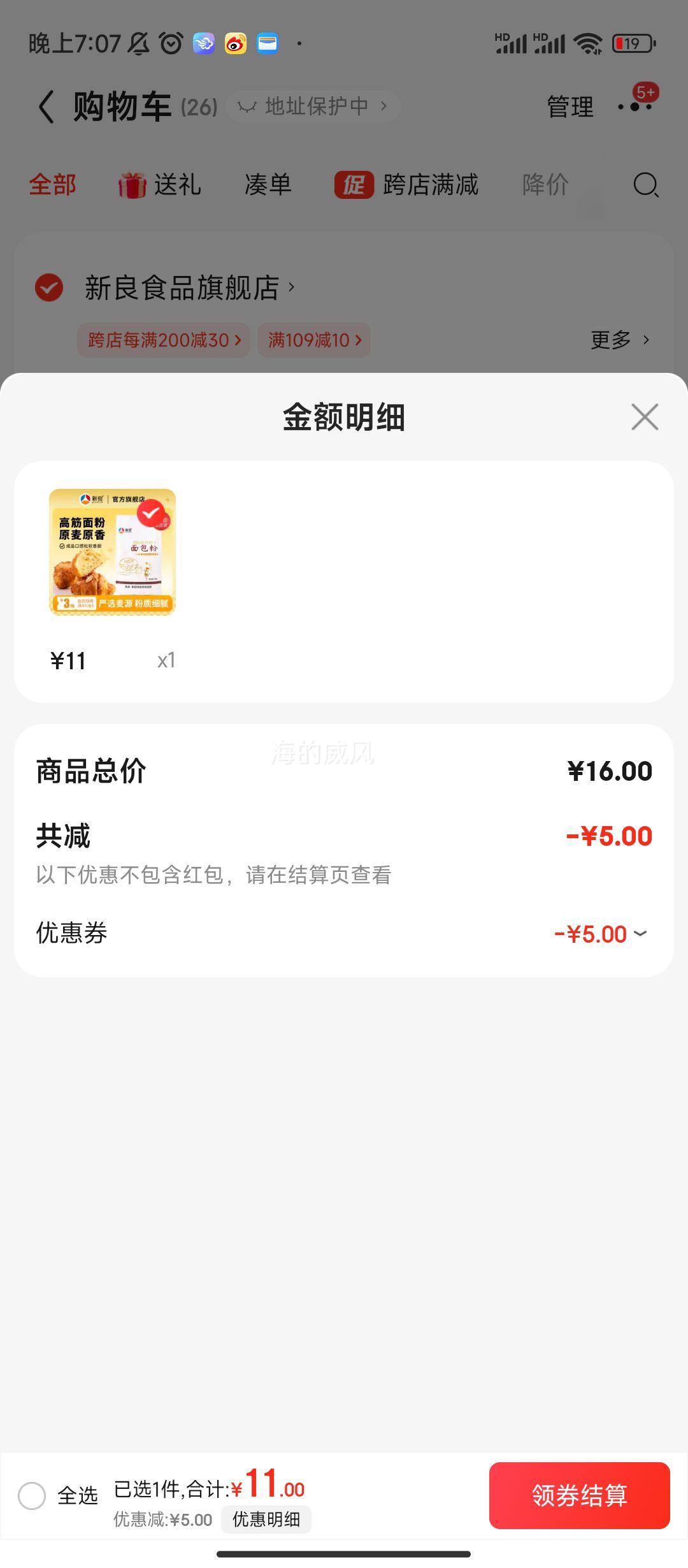Open 优惠明细 at the bottom bar
The image size is (688, 1568).
coord(266,1520)
